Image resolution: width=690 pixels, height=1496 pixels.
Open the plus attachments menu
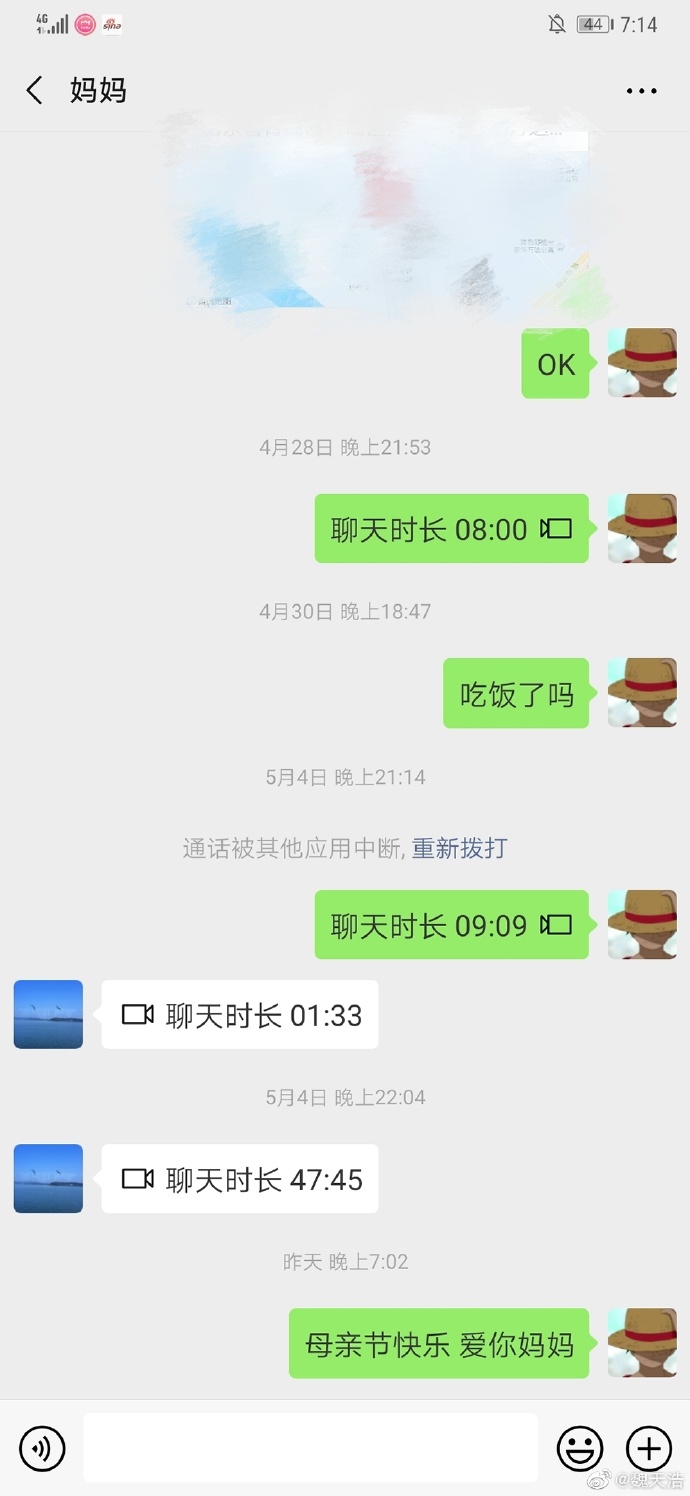tap(648, 1448)
